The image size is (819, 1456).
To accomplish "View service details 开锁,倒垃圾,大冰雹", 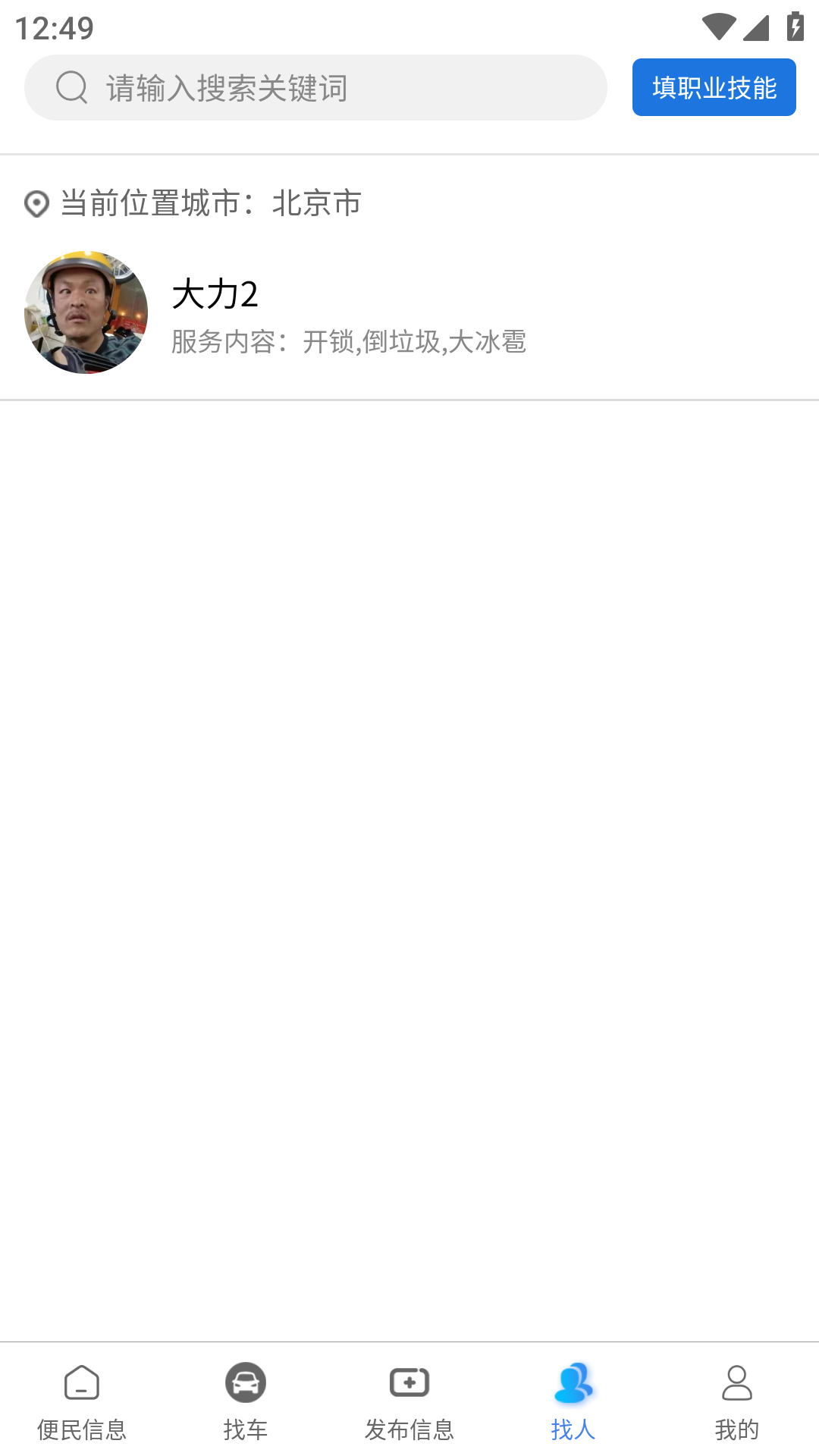I will click(349, 343).
